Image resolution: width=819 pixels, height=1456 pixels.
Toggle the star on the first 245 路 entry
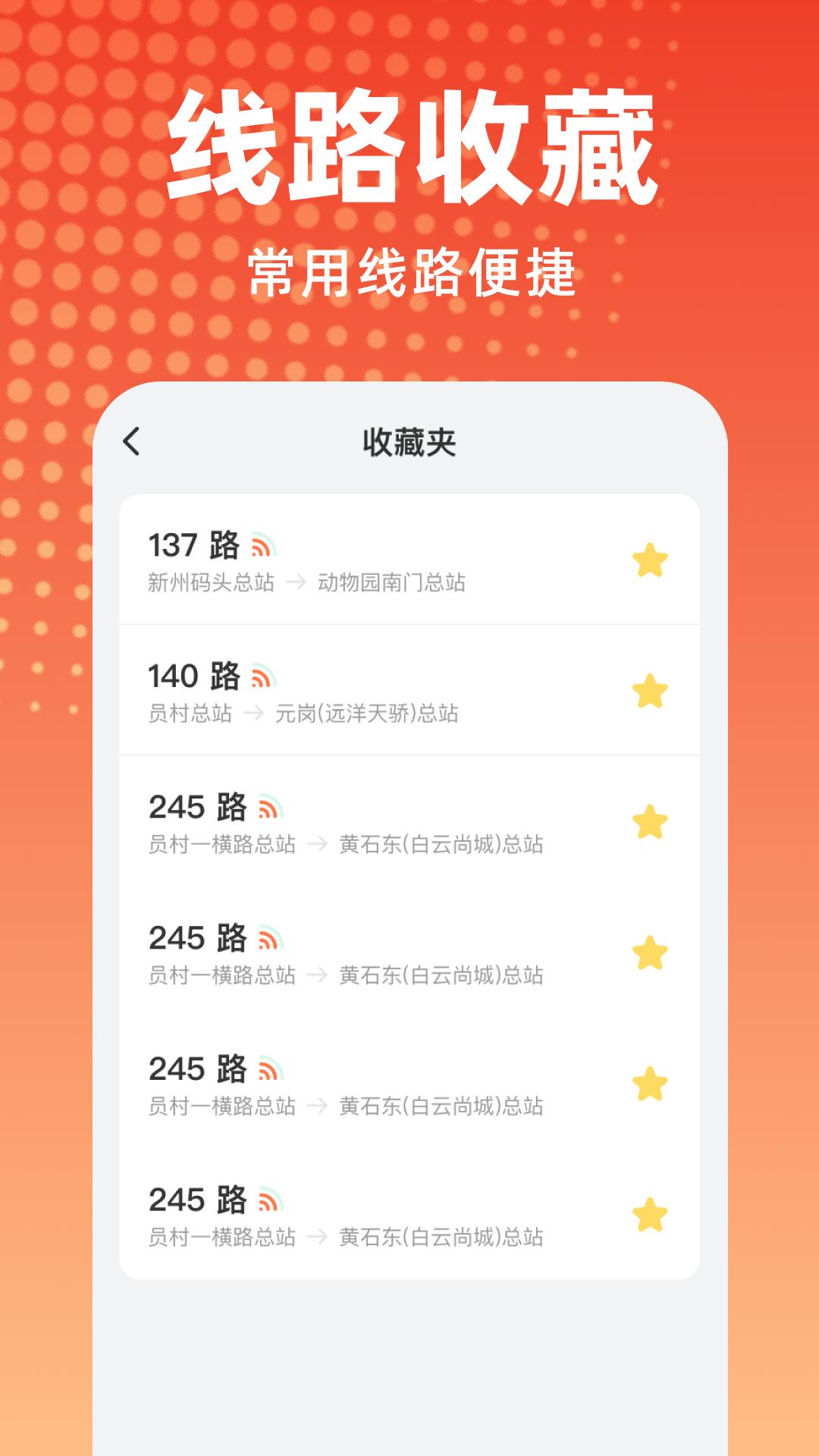point(648,821)
